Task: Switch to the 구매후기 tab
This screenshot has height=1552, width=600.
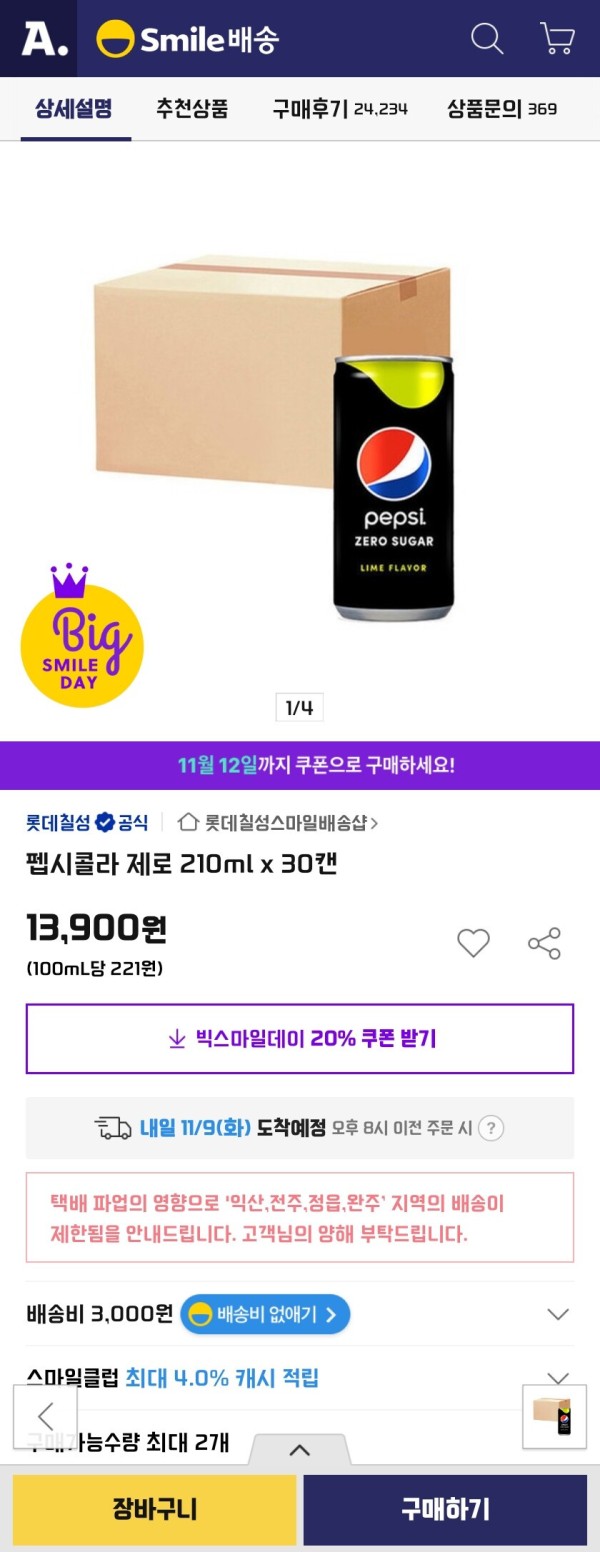Action: (339, 108)
